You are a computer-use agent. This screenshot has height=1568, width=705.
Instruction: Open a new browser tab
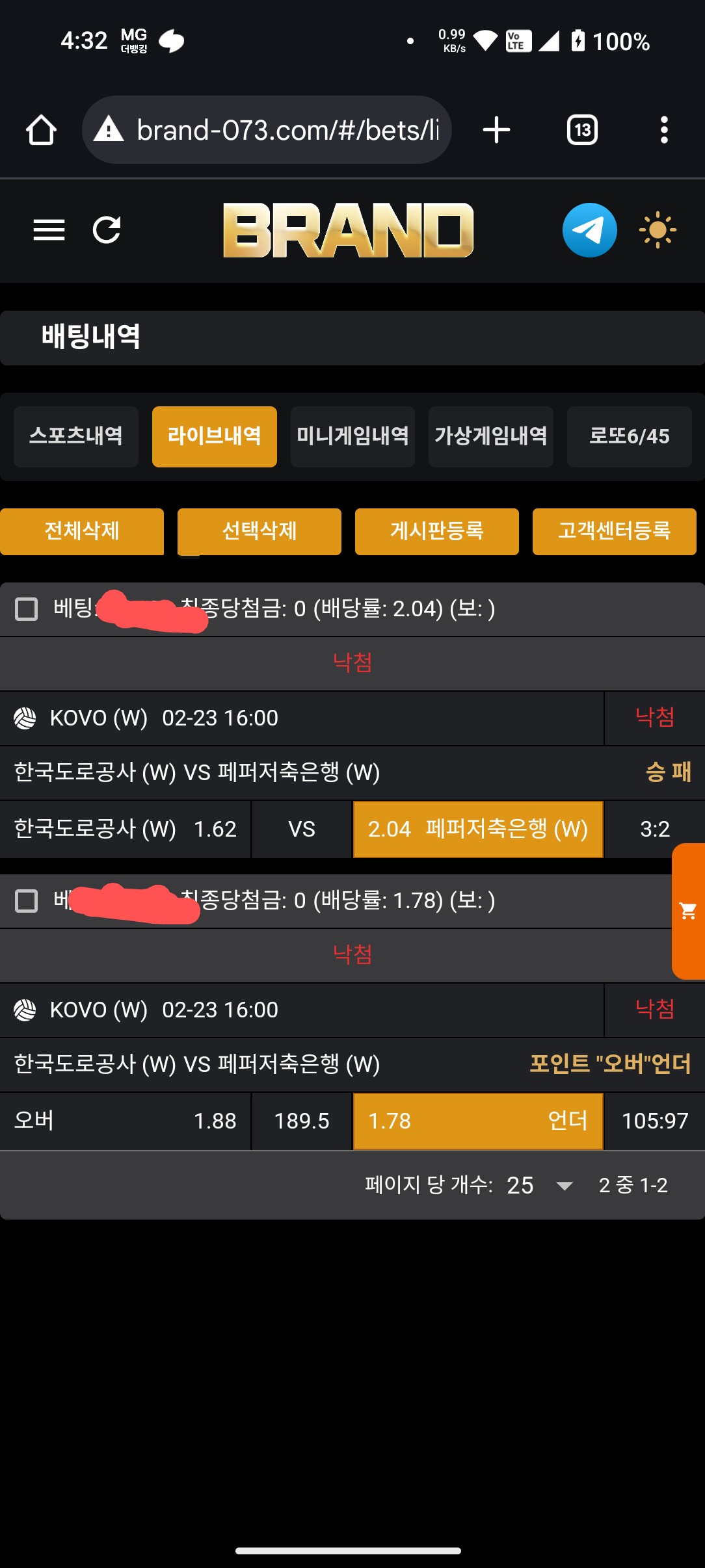click(x=496, y=130)
